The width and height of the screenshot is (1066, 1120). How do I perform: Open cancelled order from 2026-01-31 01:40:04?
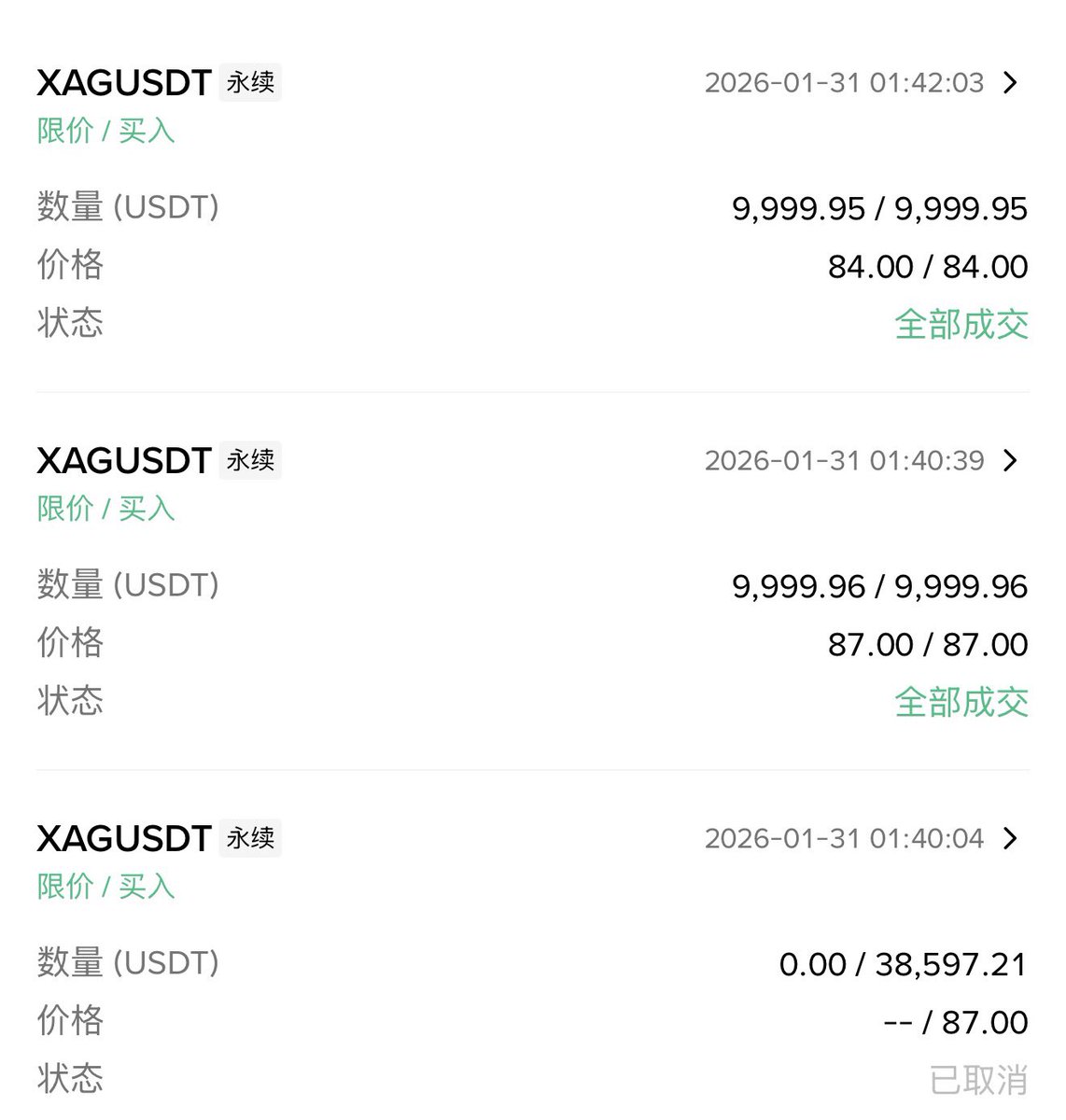tap(1009, 839)
